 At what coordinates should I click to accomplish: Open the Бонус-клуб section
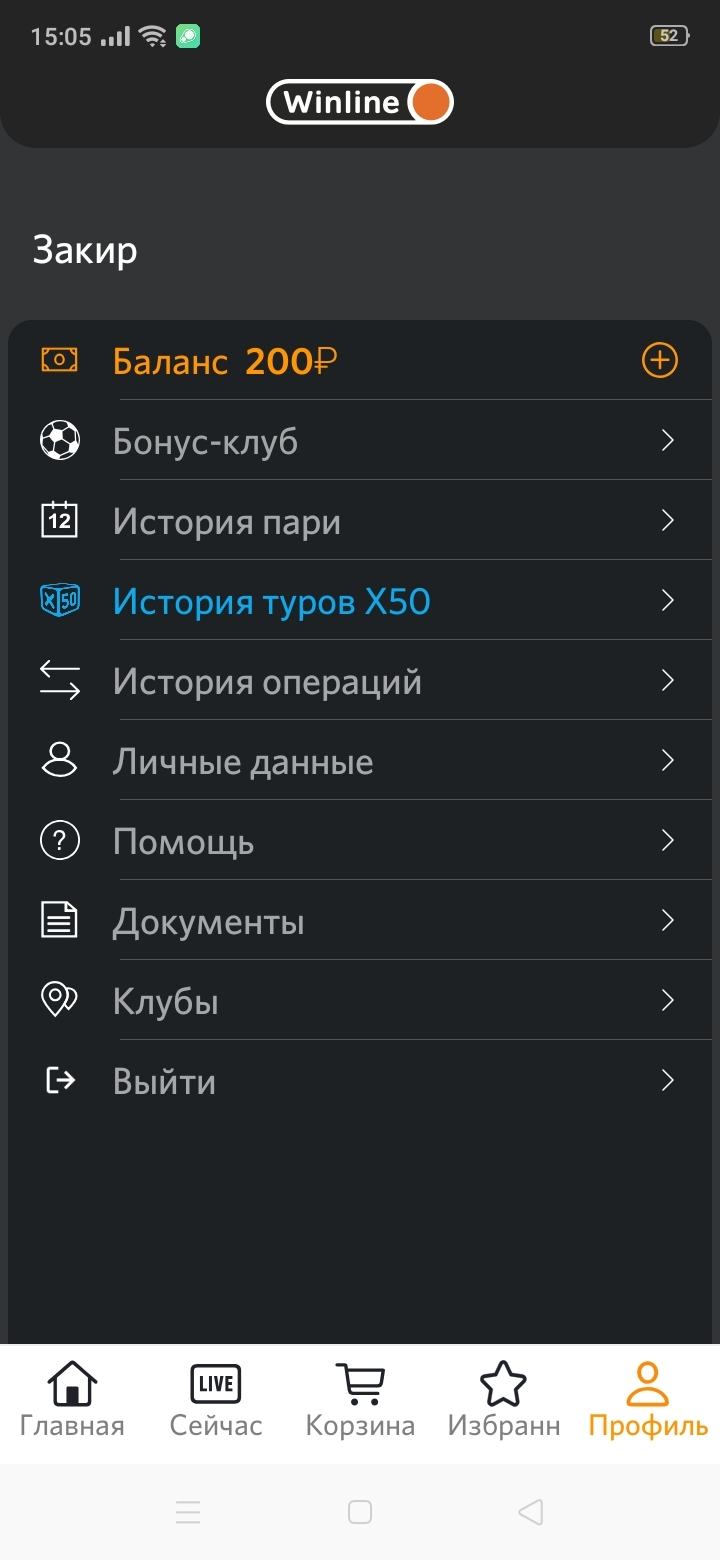[360, 441]
